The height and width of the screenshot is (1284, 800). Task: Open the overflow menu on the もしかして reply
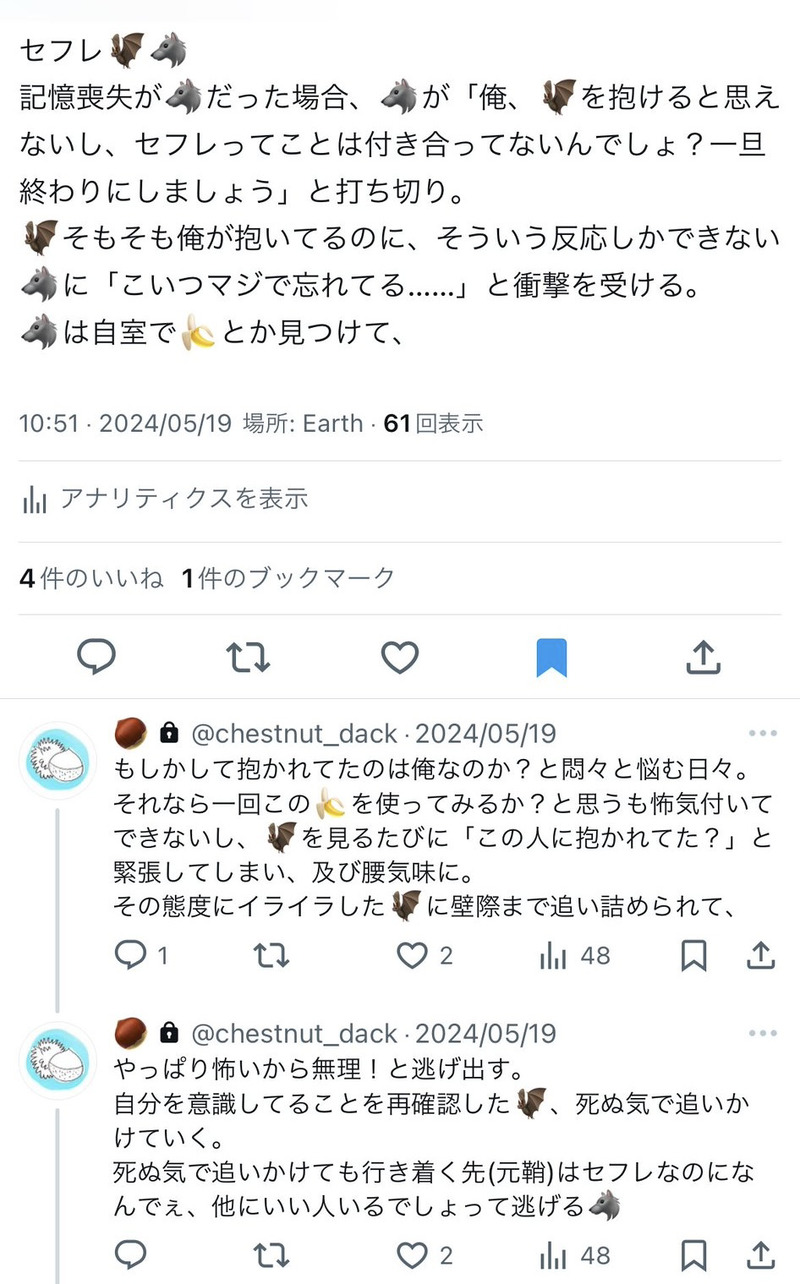(762, 733)
